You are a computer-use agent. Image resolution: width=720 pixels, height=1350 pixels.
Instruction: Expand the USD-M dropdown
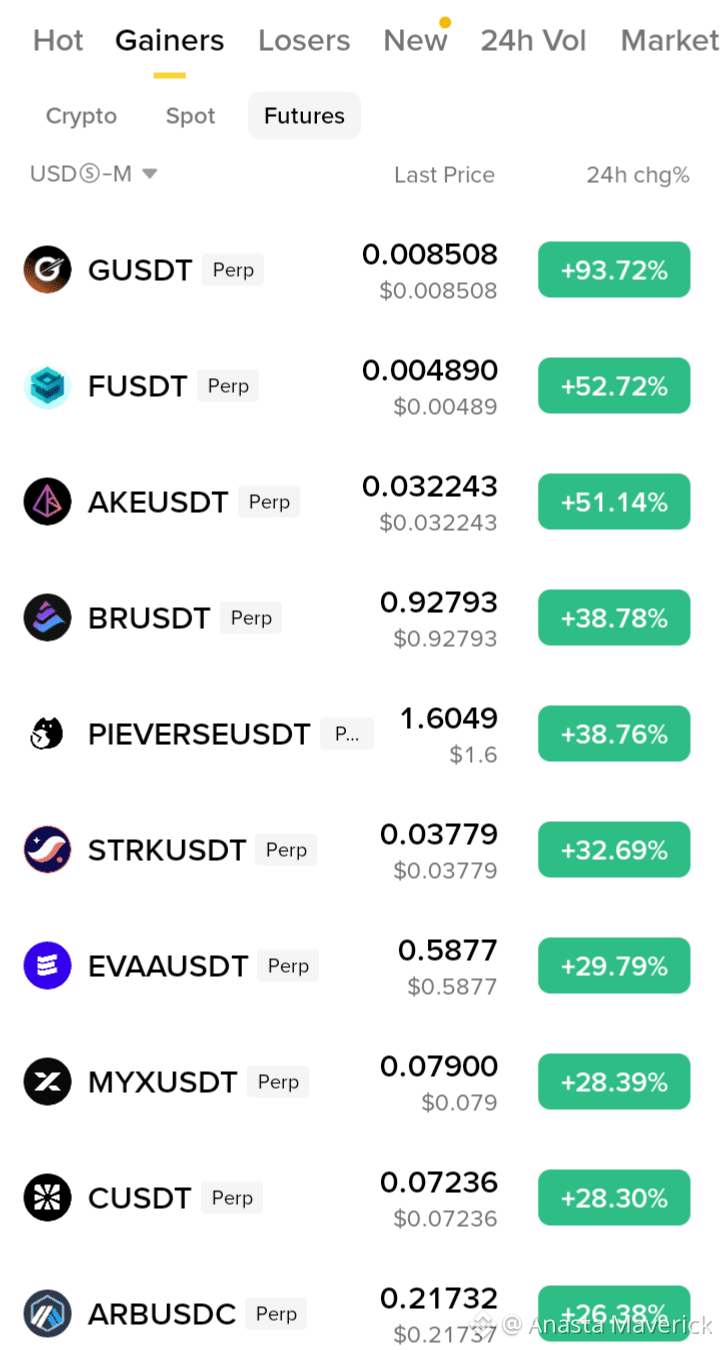click(94, 174)
